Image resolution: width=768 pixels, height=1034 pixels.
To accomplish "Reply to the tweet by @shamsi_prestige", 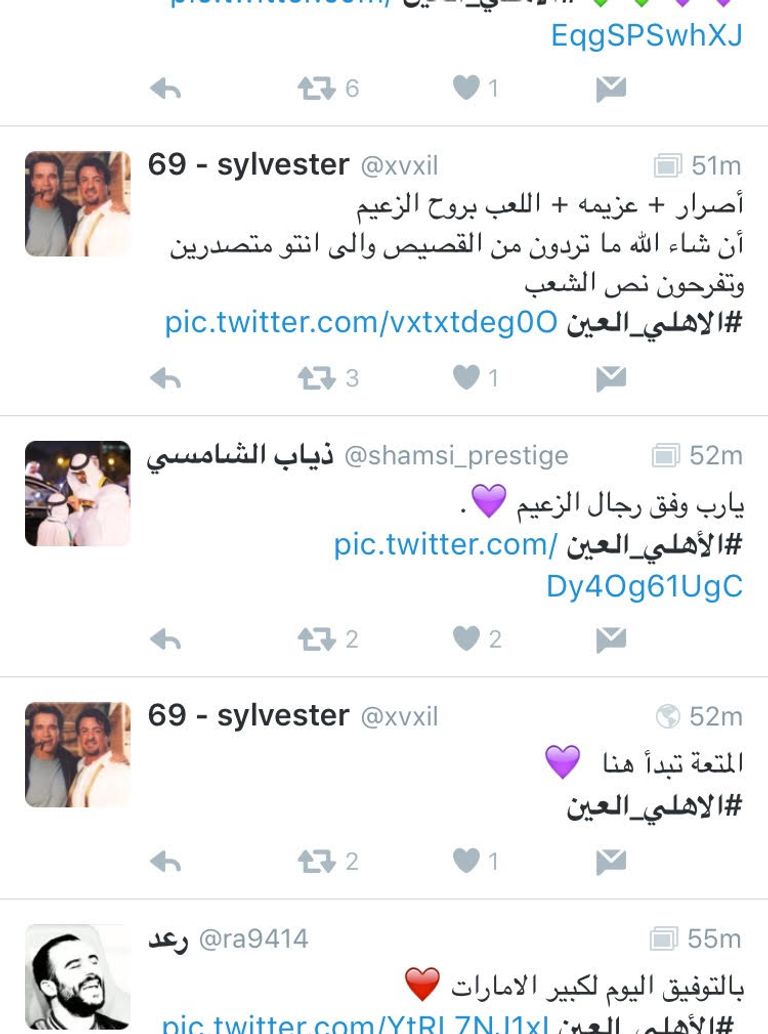I will pos(165,639).
